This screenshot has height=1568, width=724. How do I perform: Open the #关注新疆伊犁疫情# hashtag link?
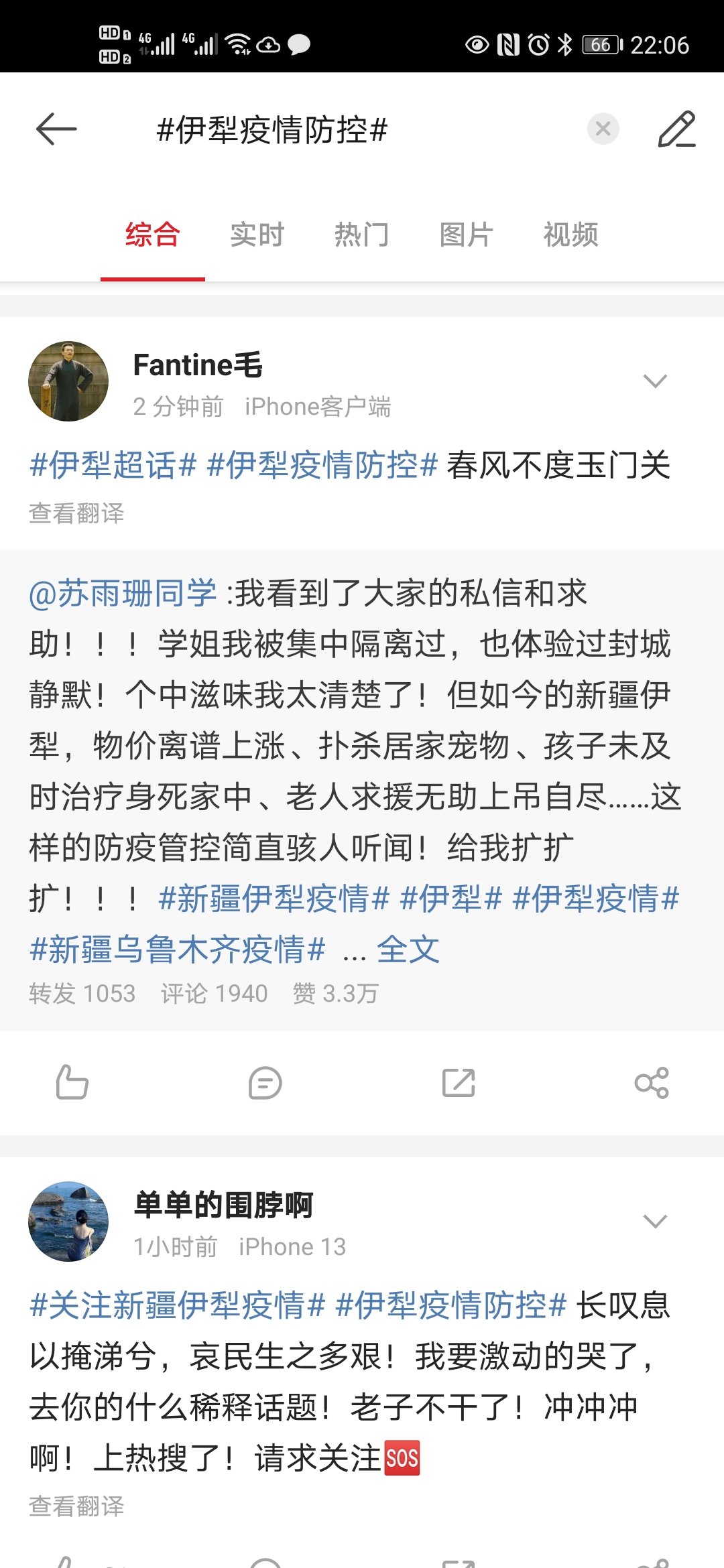click(x=178, y=1305)
